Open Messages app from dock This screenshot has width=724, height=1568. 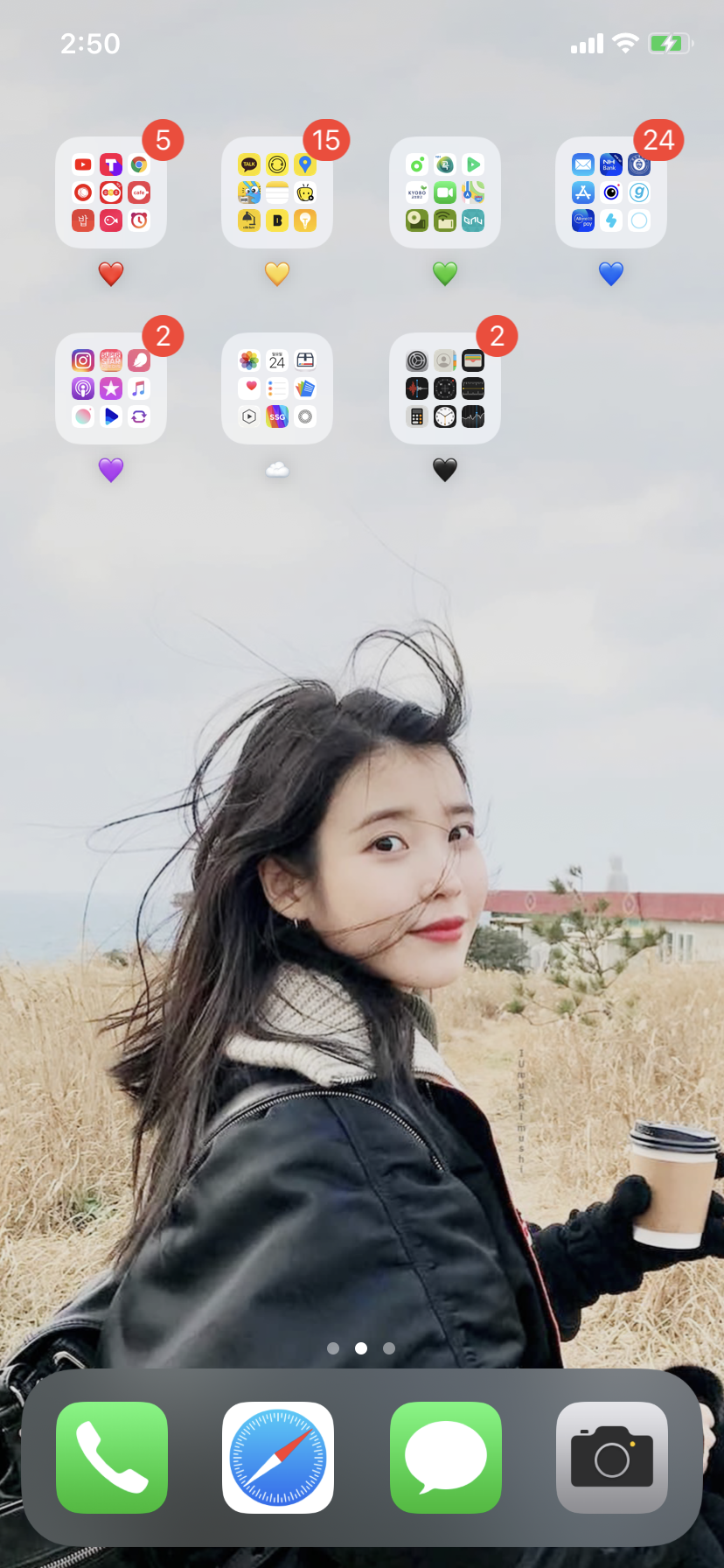[445, 1458]
